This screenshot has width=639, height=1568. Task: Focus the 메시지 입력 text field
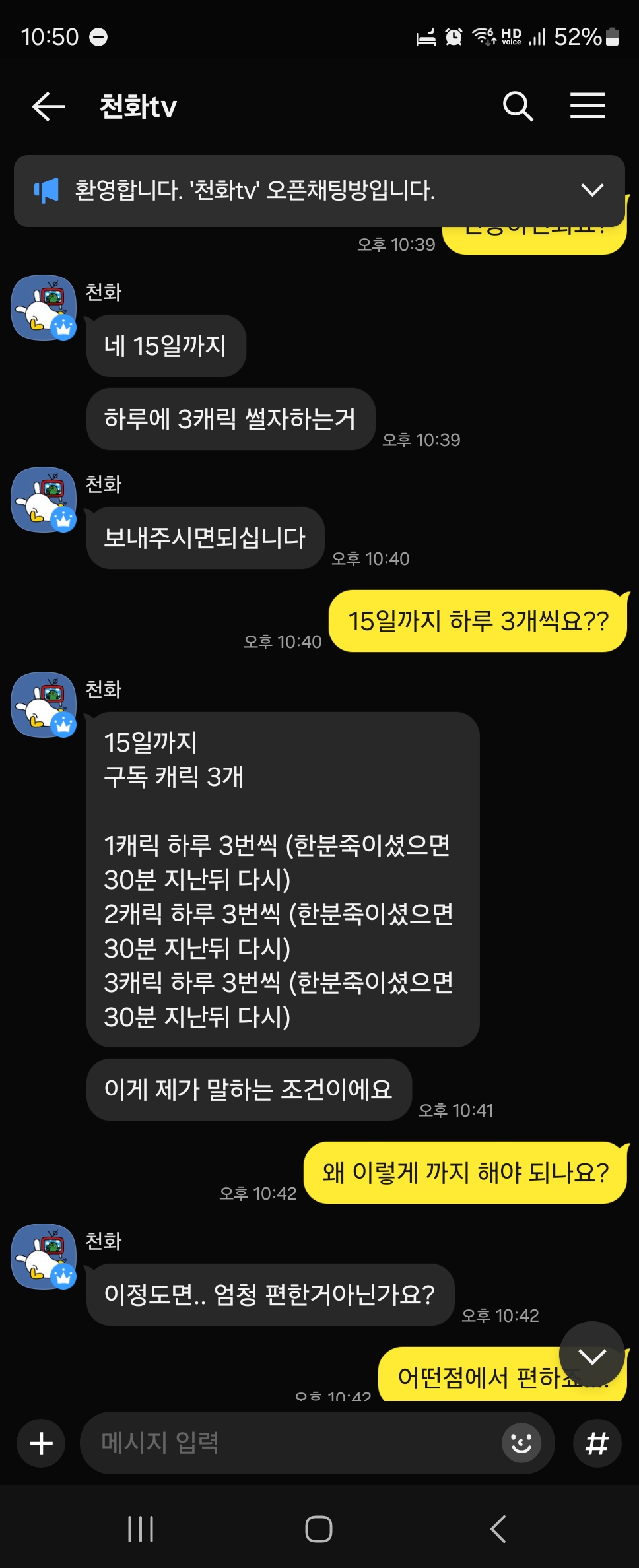(x=290, y=1443)
